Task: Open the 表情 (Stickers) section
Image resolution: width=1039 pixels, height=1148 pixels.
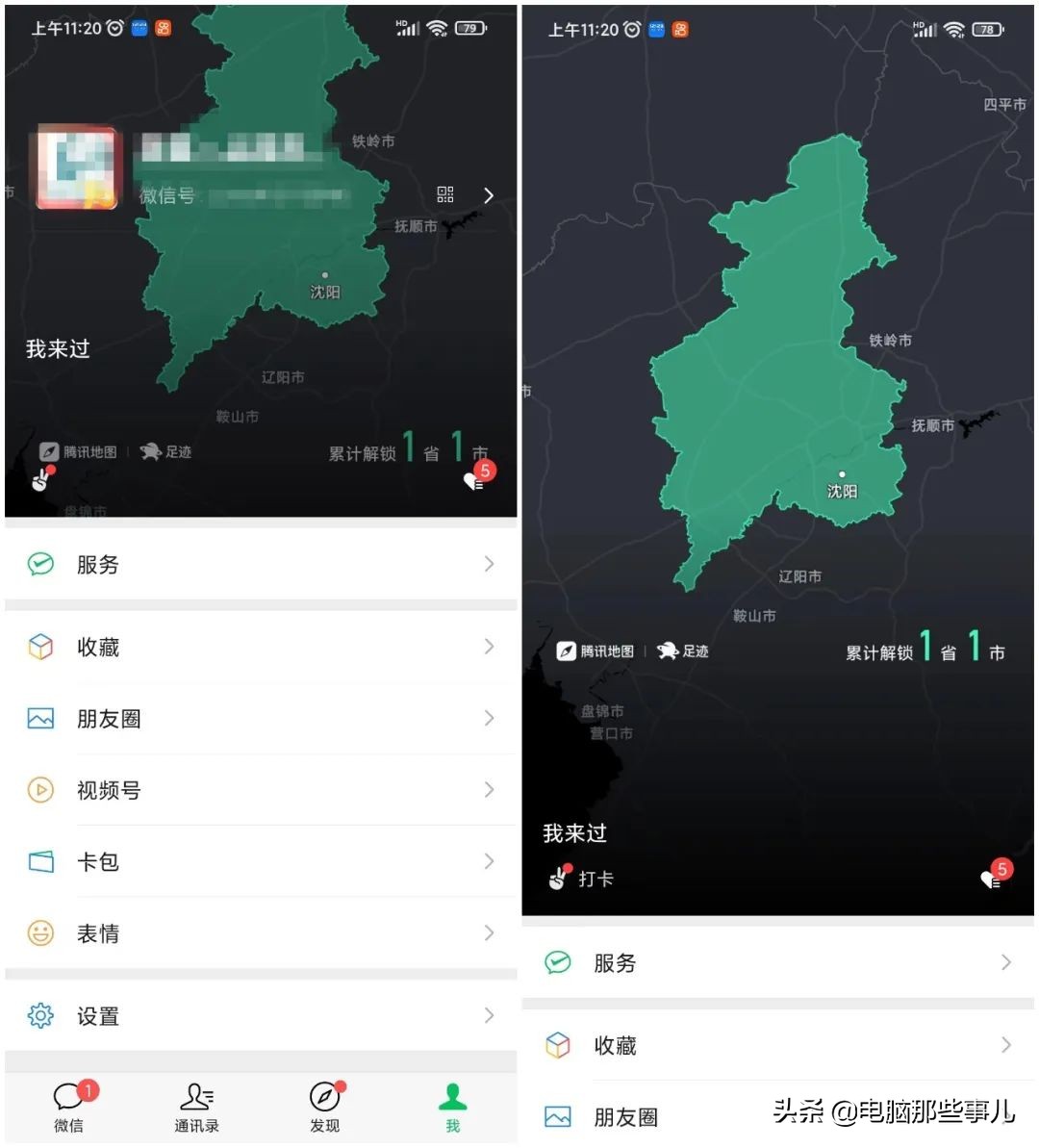Action: (x=96, y=933)
